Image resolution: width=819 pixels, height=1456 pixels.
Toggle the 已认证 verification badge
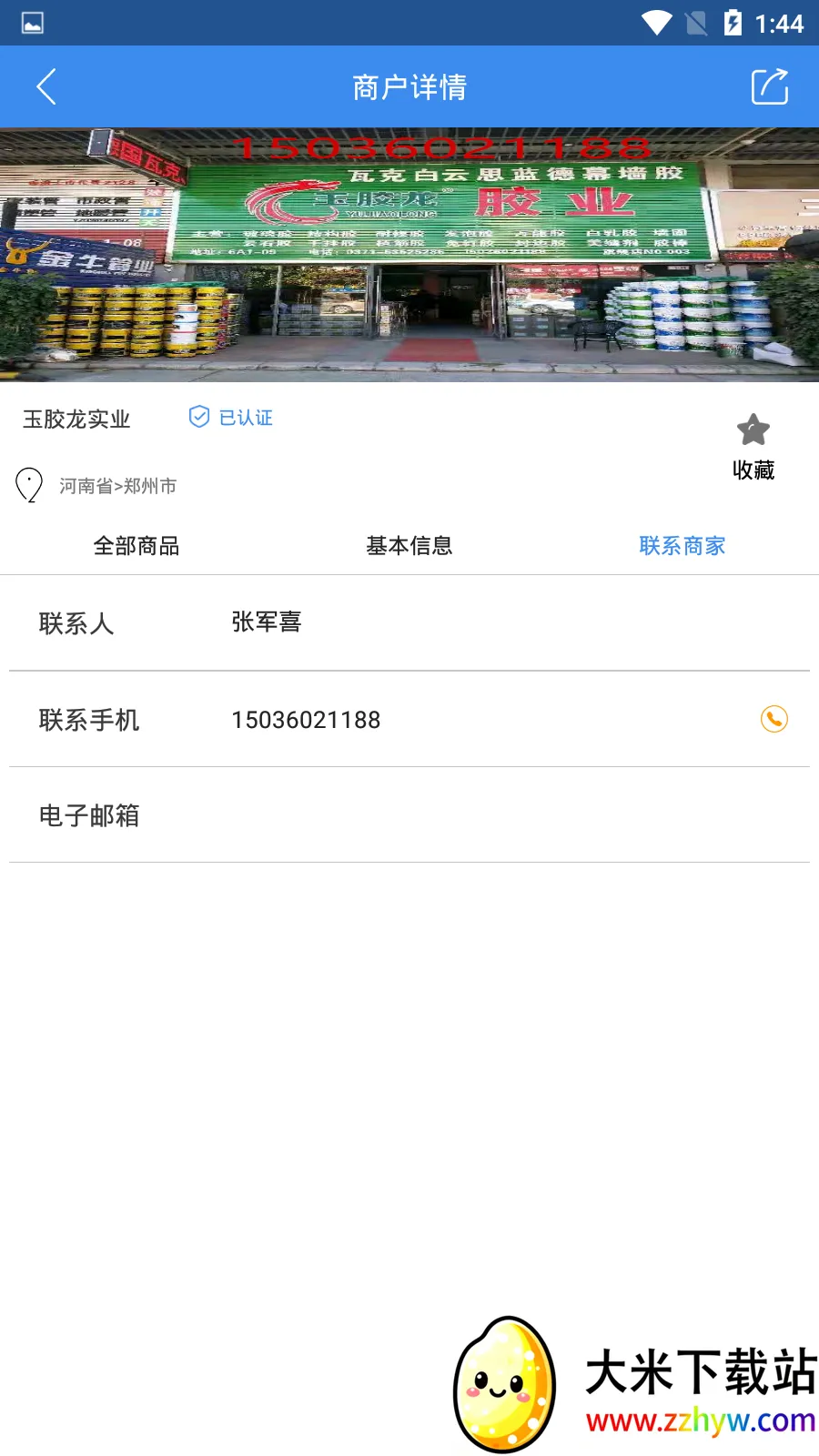click(x=229, y=418)
